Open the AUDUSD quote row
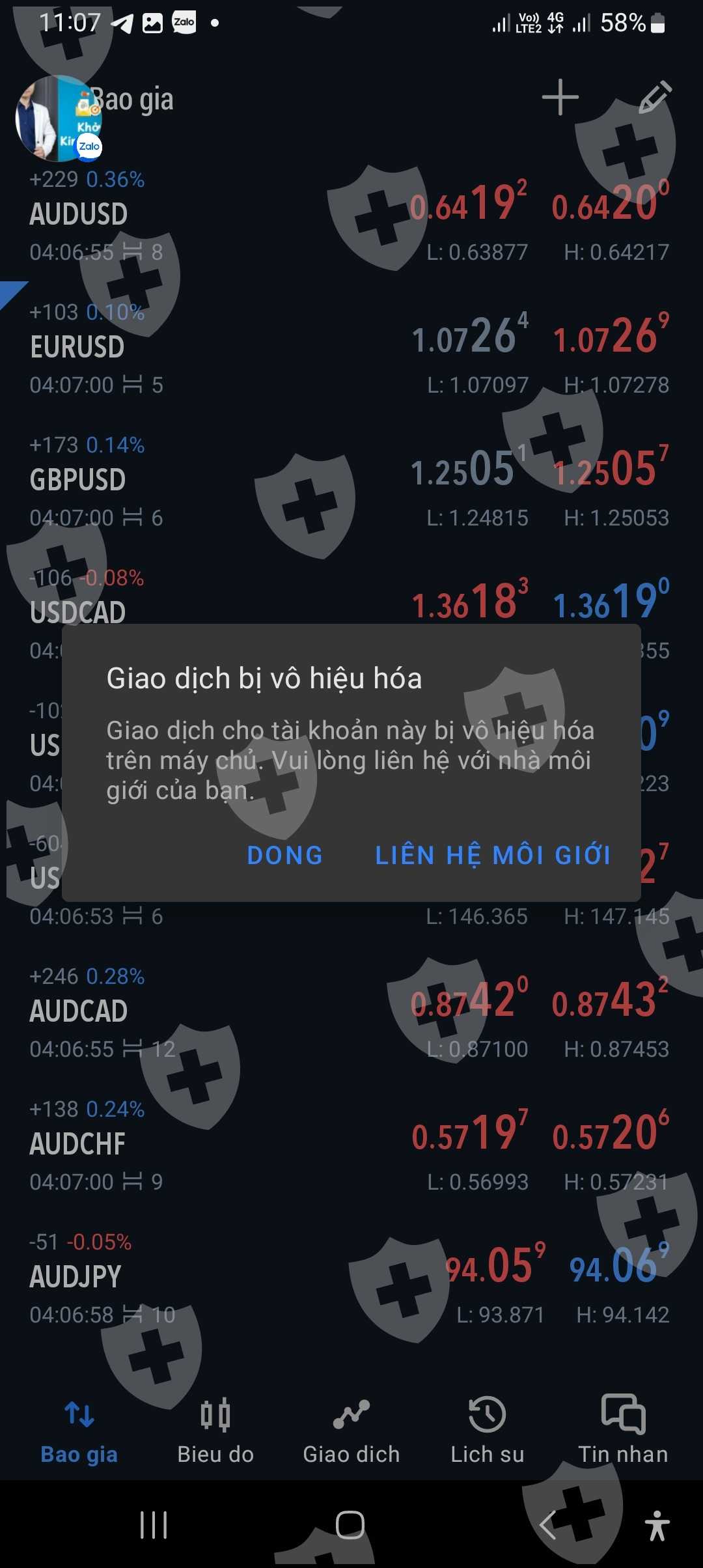This screenshot has height=1568, width=703. (351, 216)
